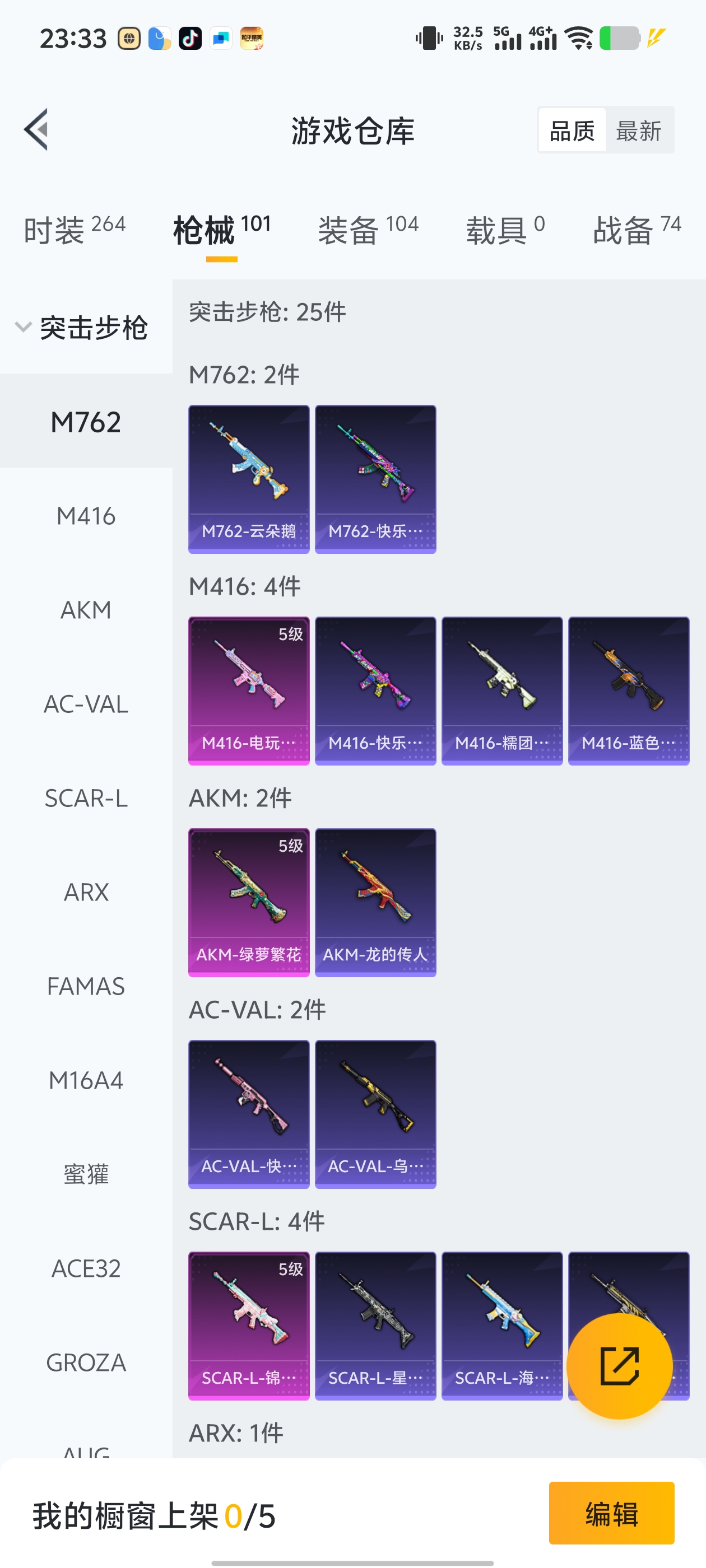706x1568 pixels.
Task: Open the 装备 tab
Action: (368, 230)
